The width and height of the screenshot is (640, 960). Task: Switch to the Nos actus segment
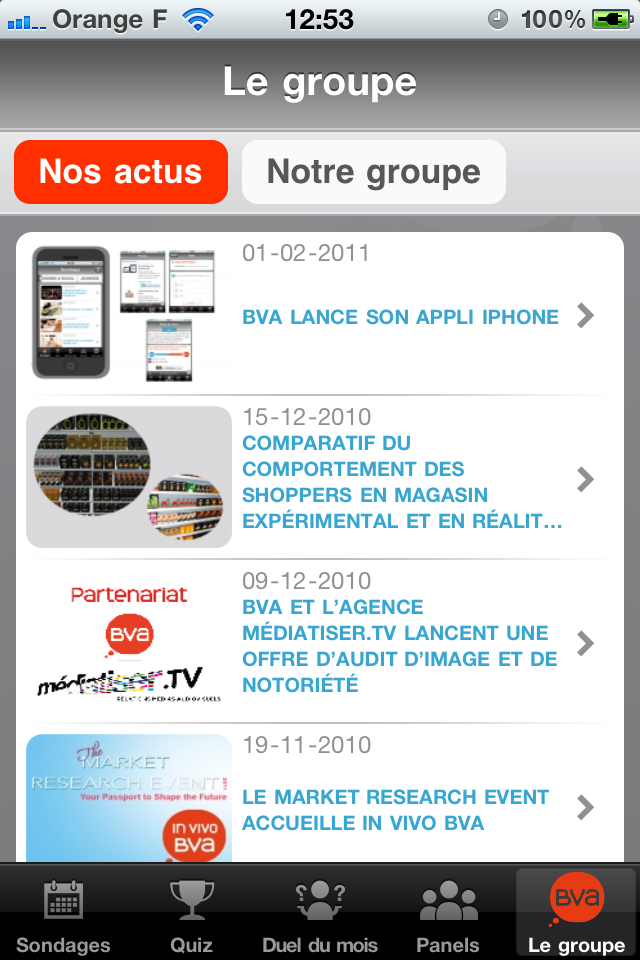click(x=121, y=172)
